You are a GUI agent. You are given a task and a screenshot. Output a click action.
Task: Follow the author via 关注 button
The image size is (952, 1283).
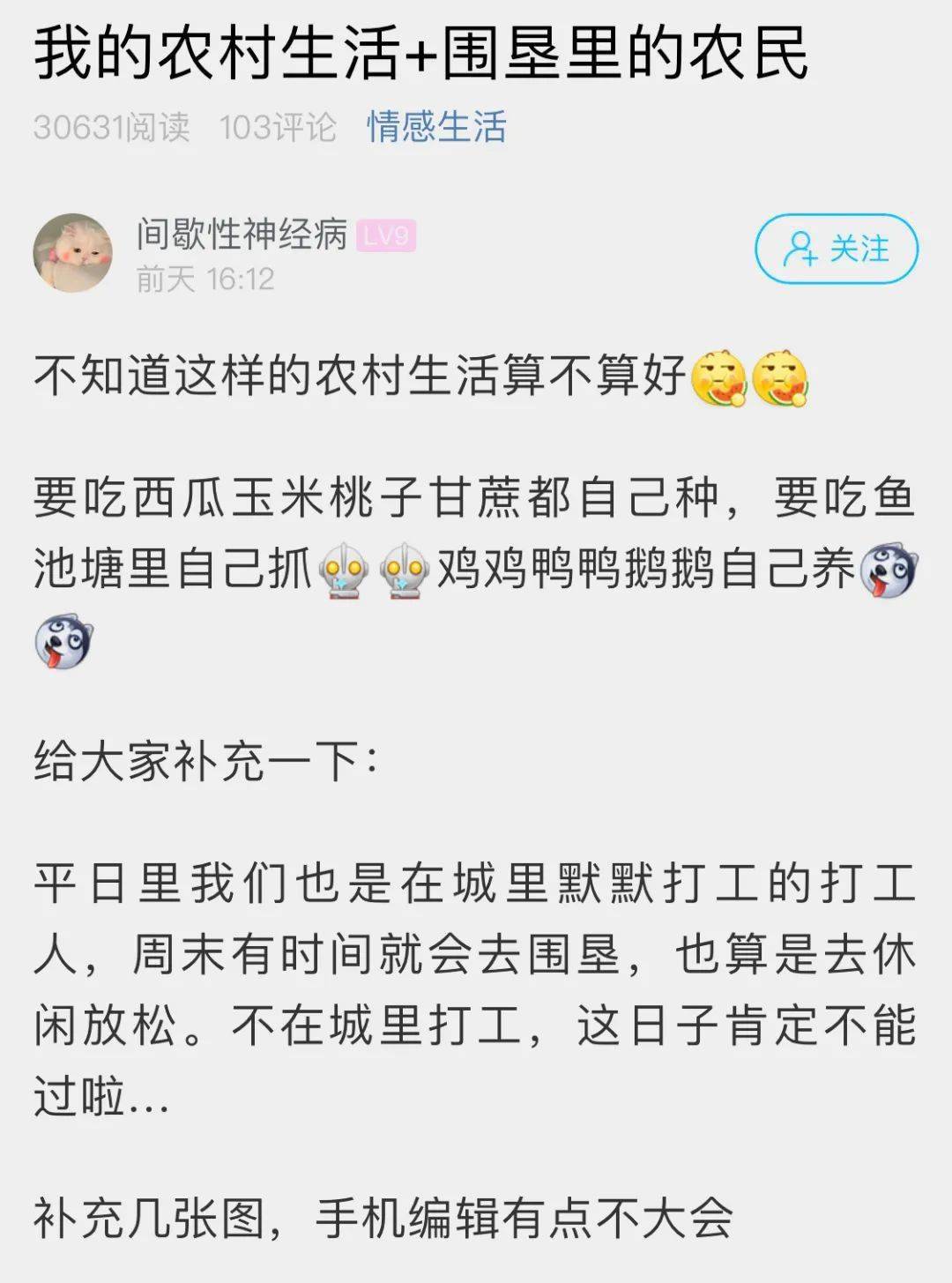tap(836, 249)
